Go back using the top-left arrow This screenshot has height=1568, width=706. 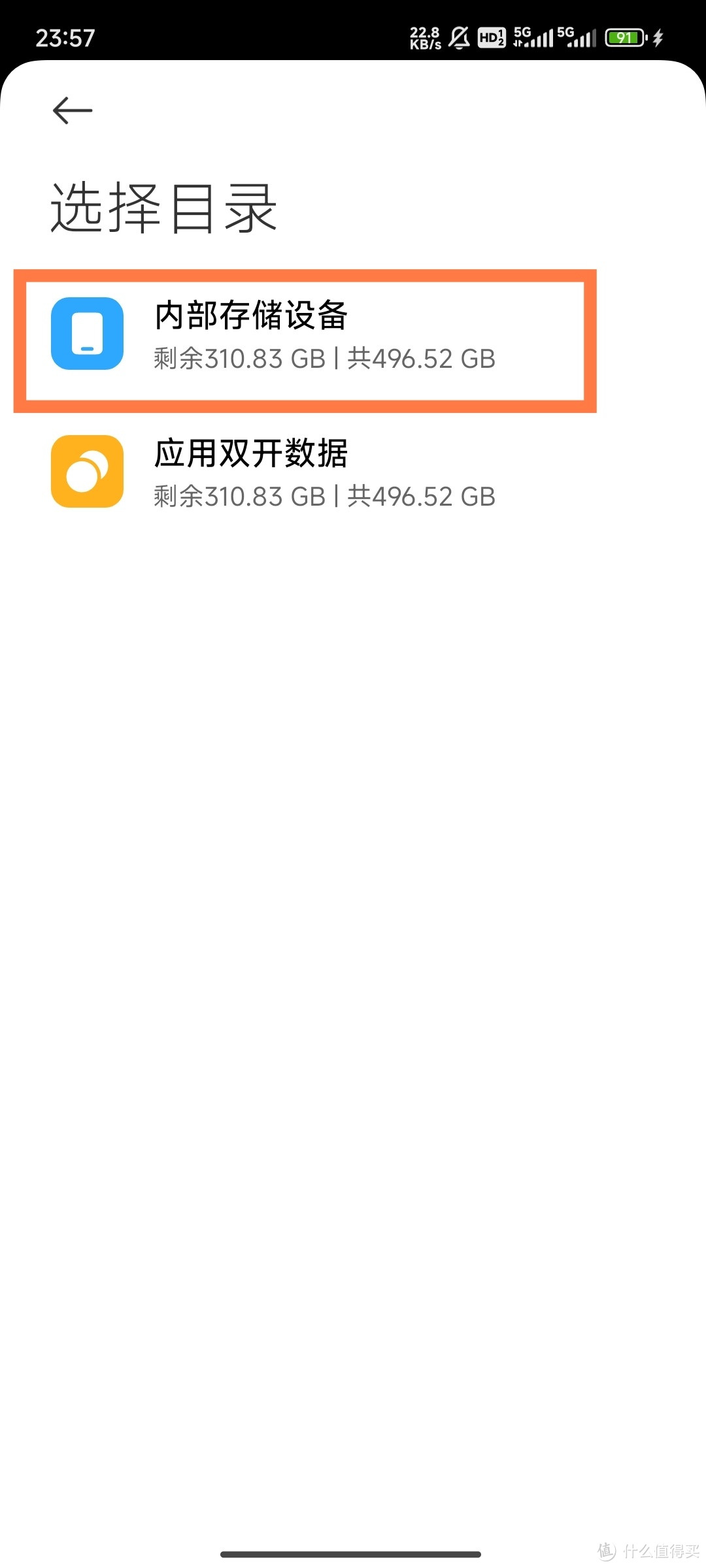[73, 110]
